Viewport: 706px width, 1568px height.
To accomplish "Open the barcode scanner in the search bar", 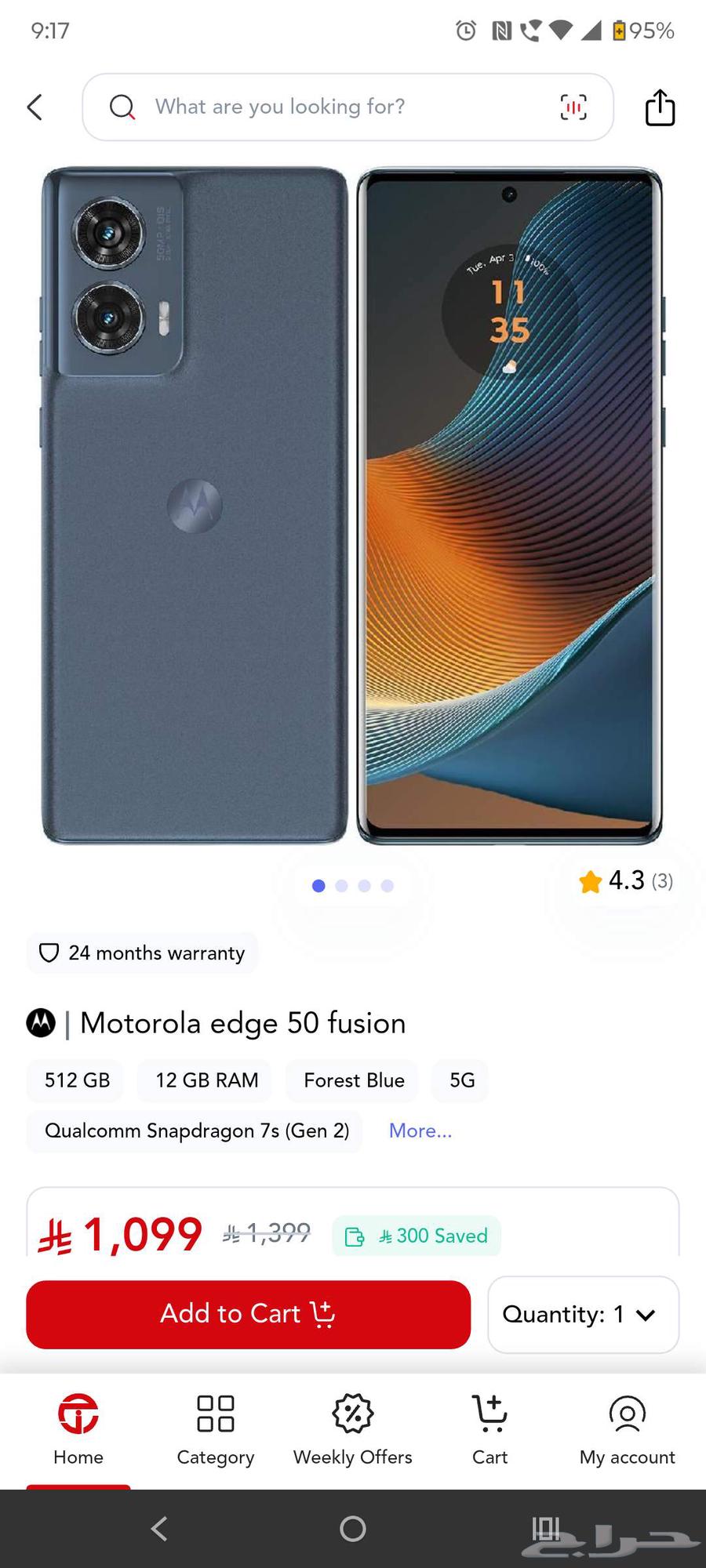I will pos(573,107).
